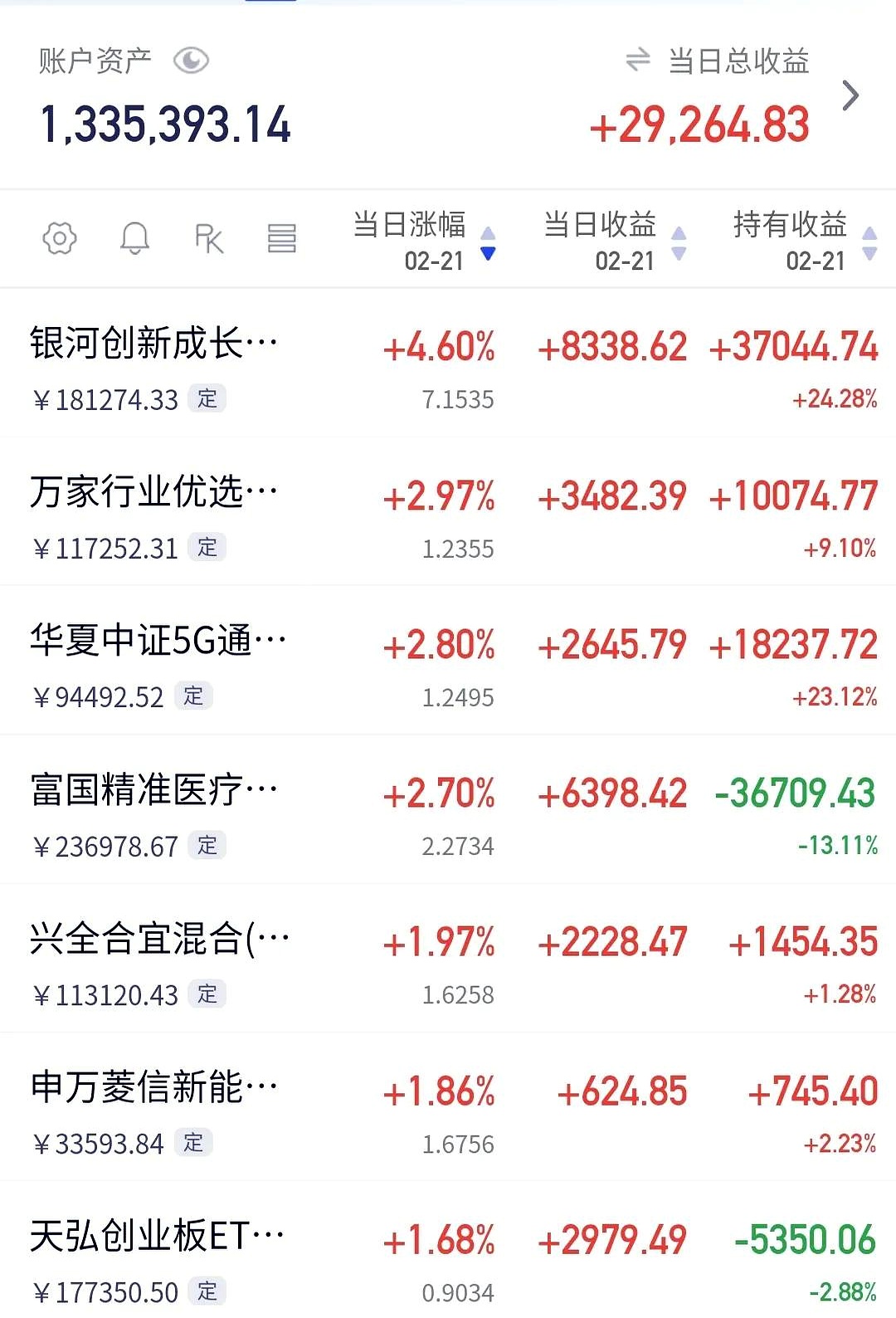Screen dimensions: 896x1318
Task: Click the notification bell icon
Action: coord(135,238)
